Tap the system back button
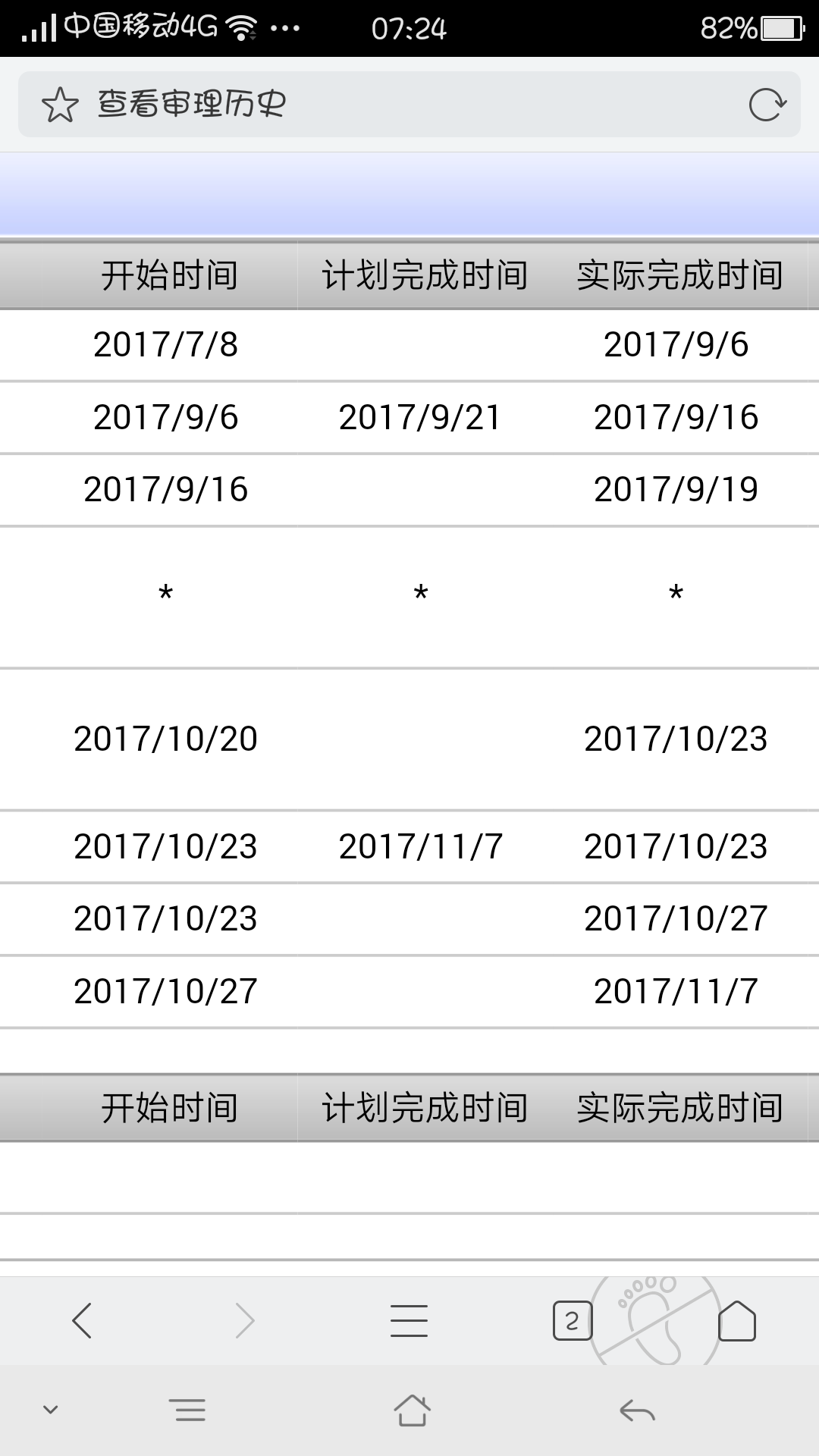 click(x=637, y=1410)
